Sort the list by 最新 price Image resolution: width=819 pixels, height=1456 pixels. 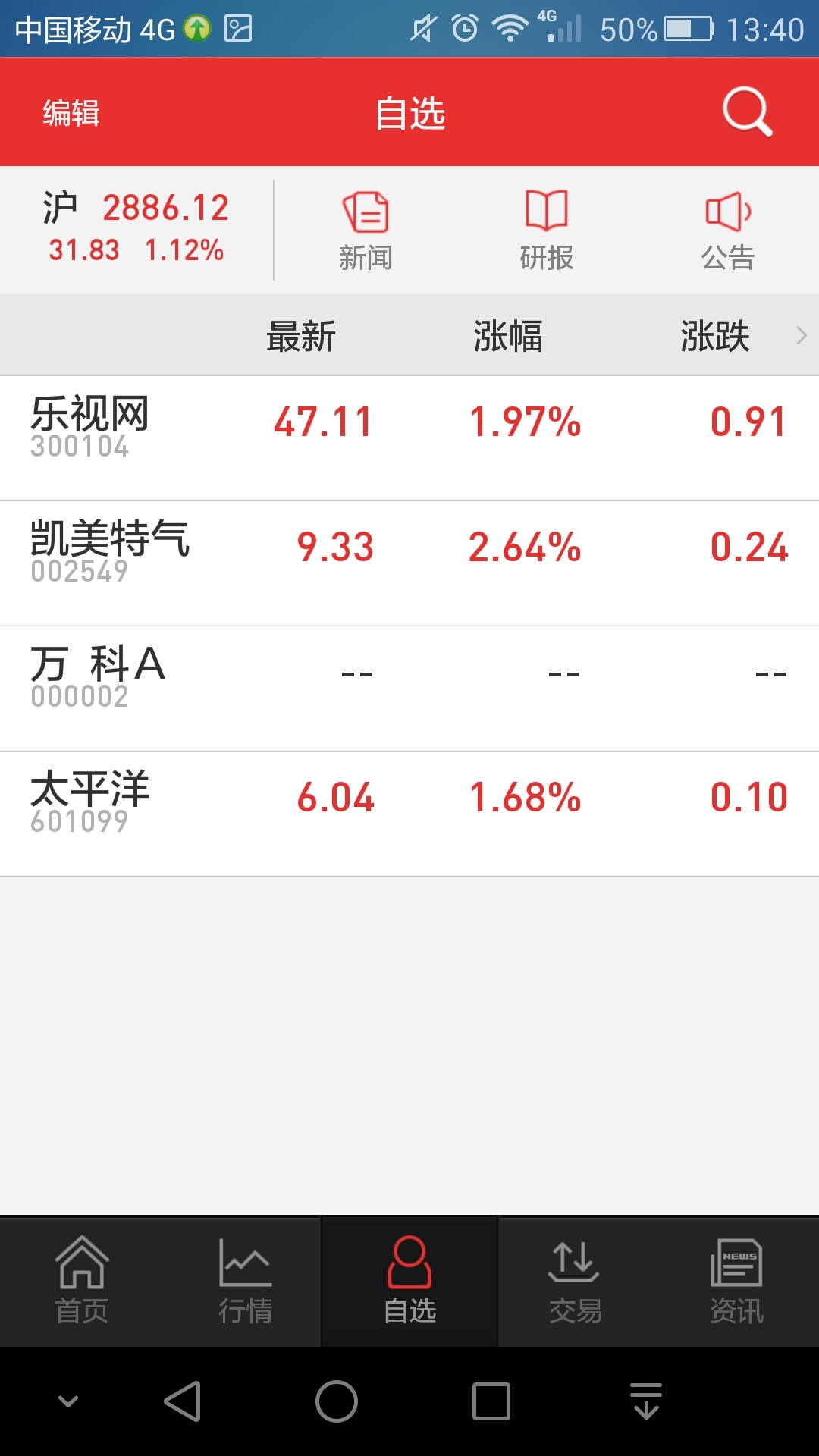pyautogui.click(x=301, y=336)
